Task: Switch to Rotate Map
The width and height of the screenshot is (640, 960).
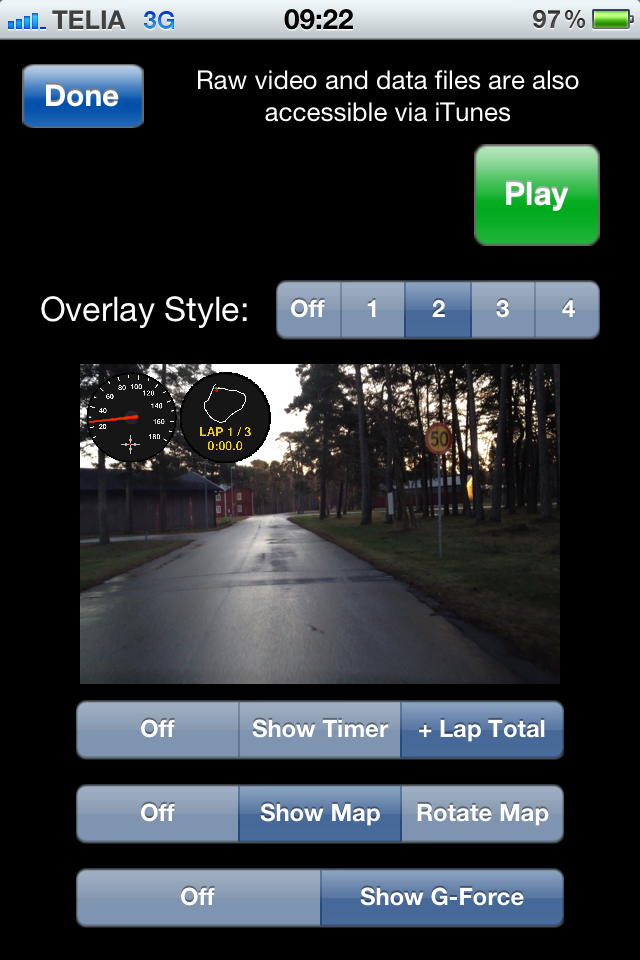Action: pos(482,813)
